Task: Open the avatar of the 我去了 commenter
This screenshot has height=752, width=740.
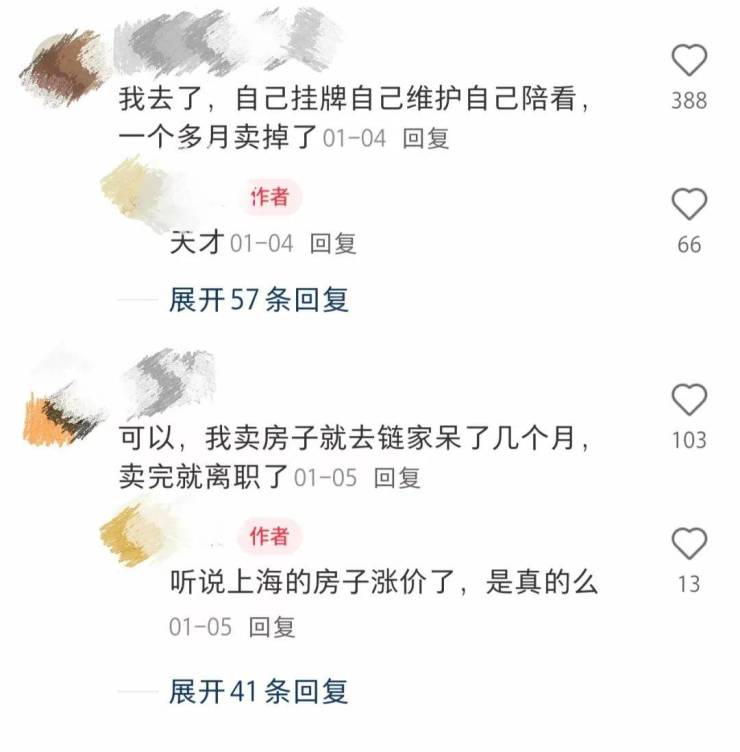Action: pyautogui.click(x=62, y=64)
